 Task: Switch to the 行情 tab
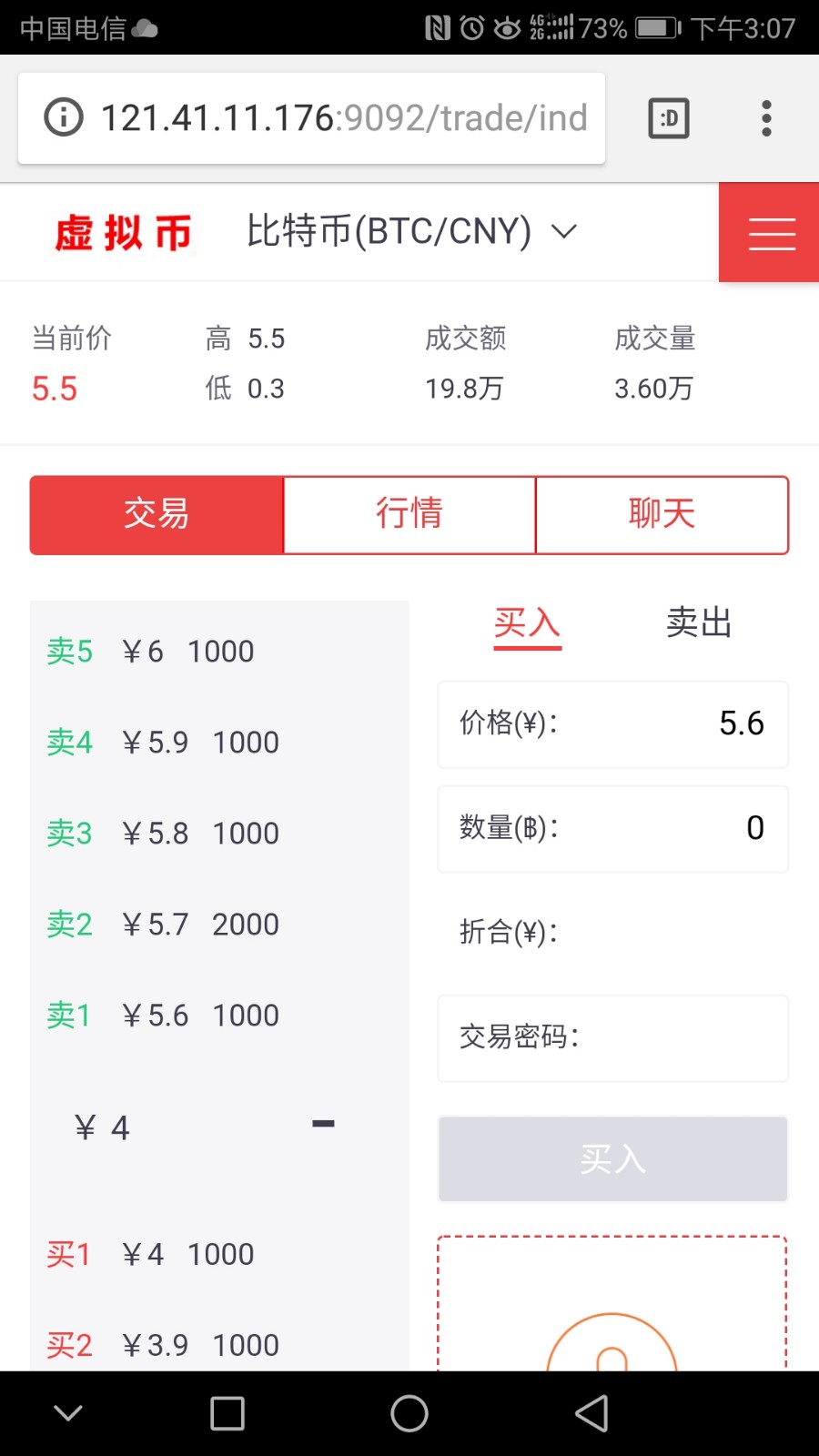409,514
